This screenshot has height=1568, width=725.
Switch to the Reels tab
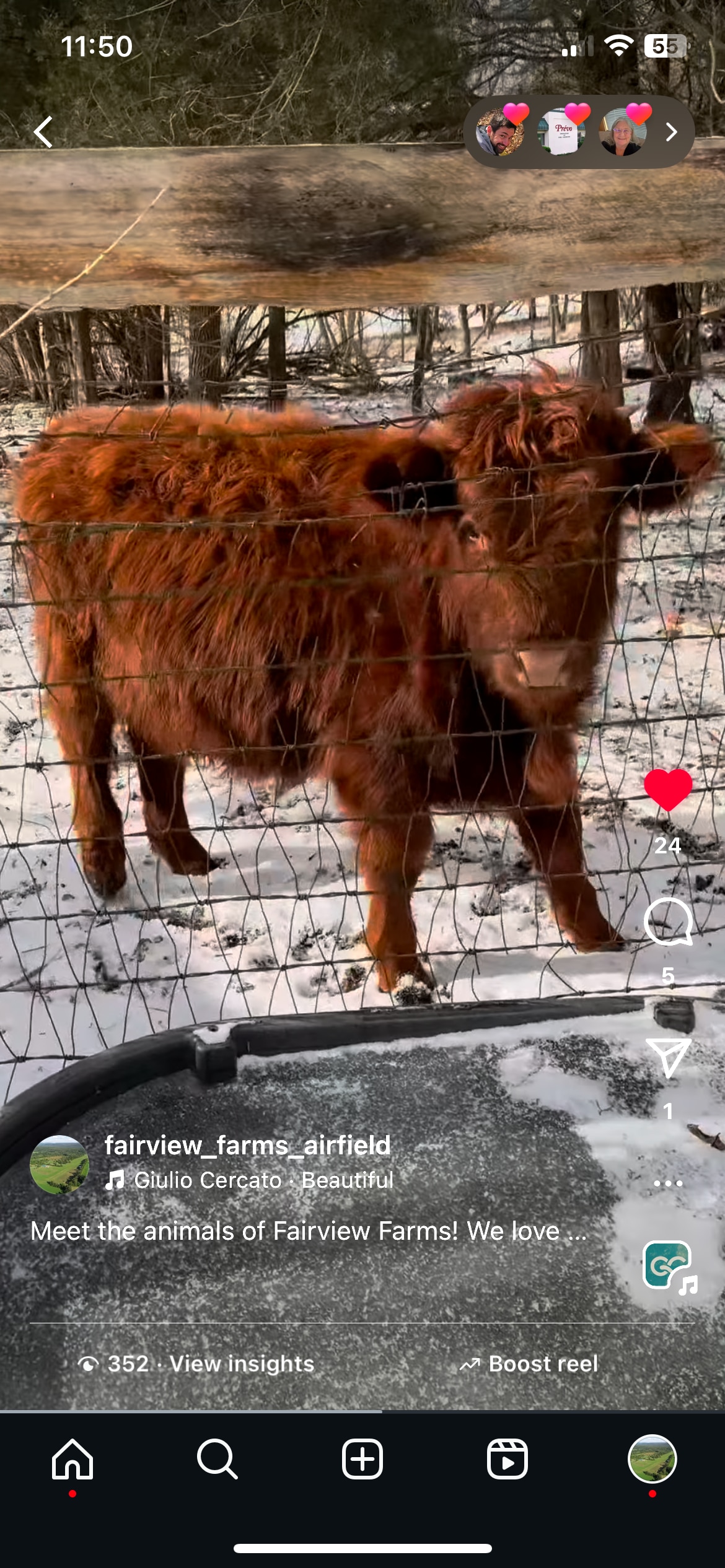(x=507, y=1459)
